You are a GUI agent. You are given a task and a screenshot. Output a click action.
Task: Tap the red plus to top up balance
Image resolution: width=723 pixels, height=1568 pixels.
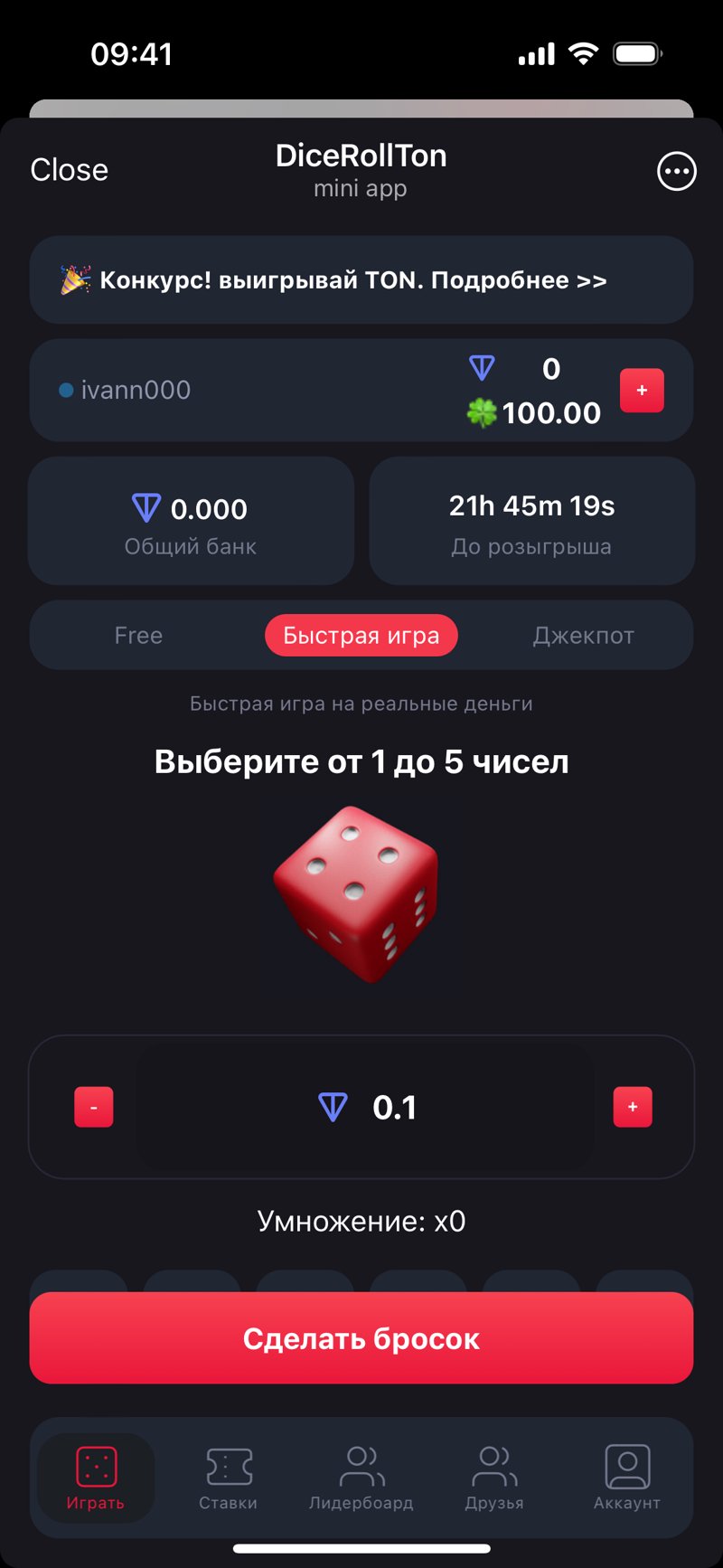click(642, 390)
